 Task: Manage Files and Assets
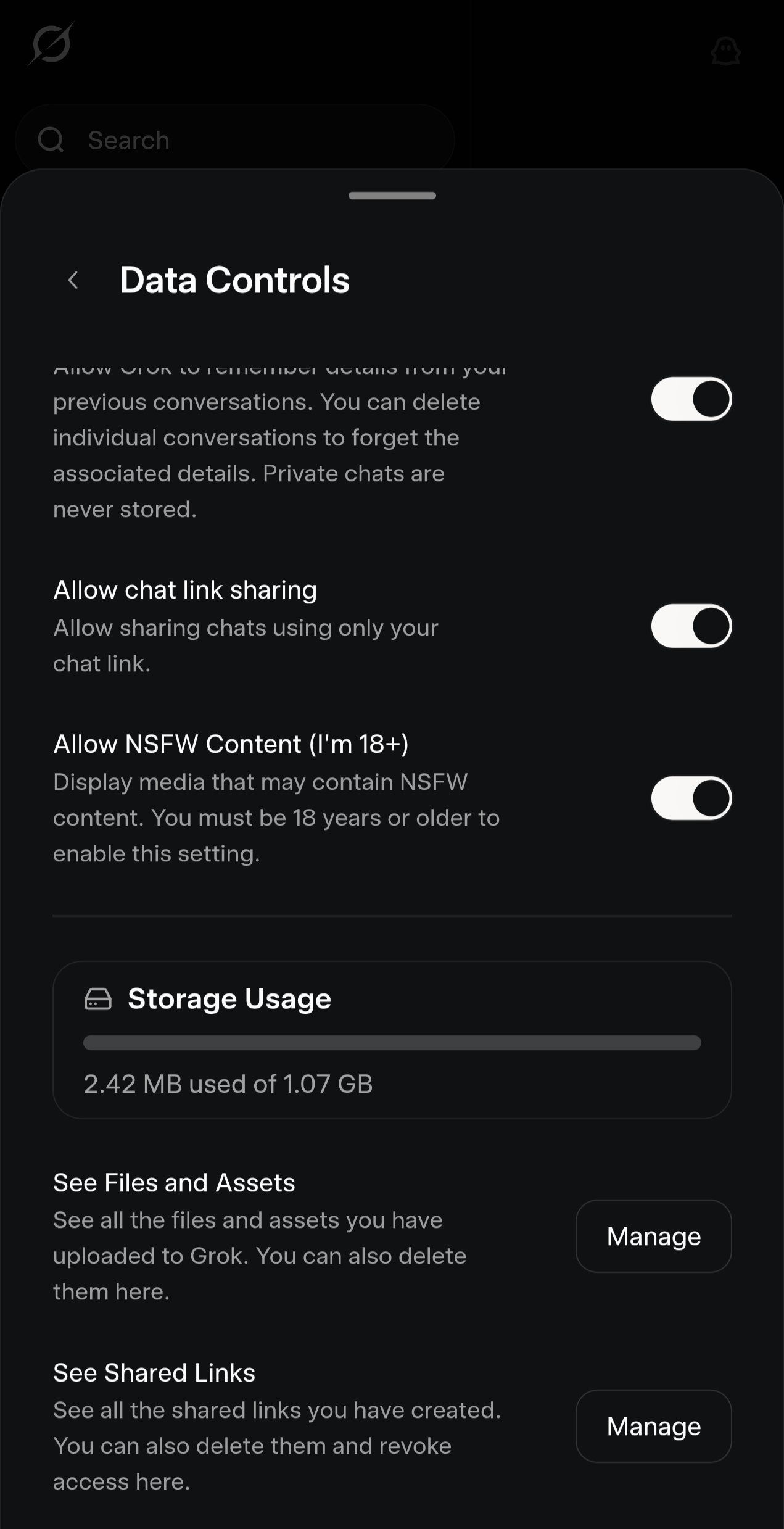653,1236
